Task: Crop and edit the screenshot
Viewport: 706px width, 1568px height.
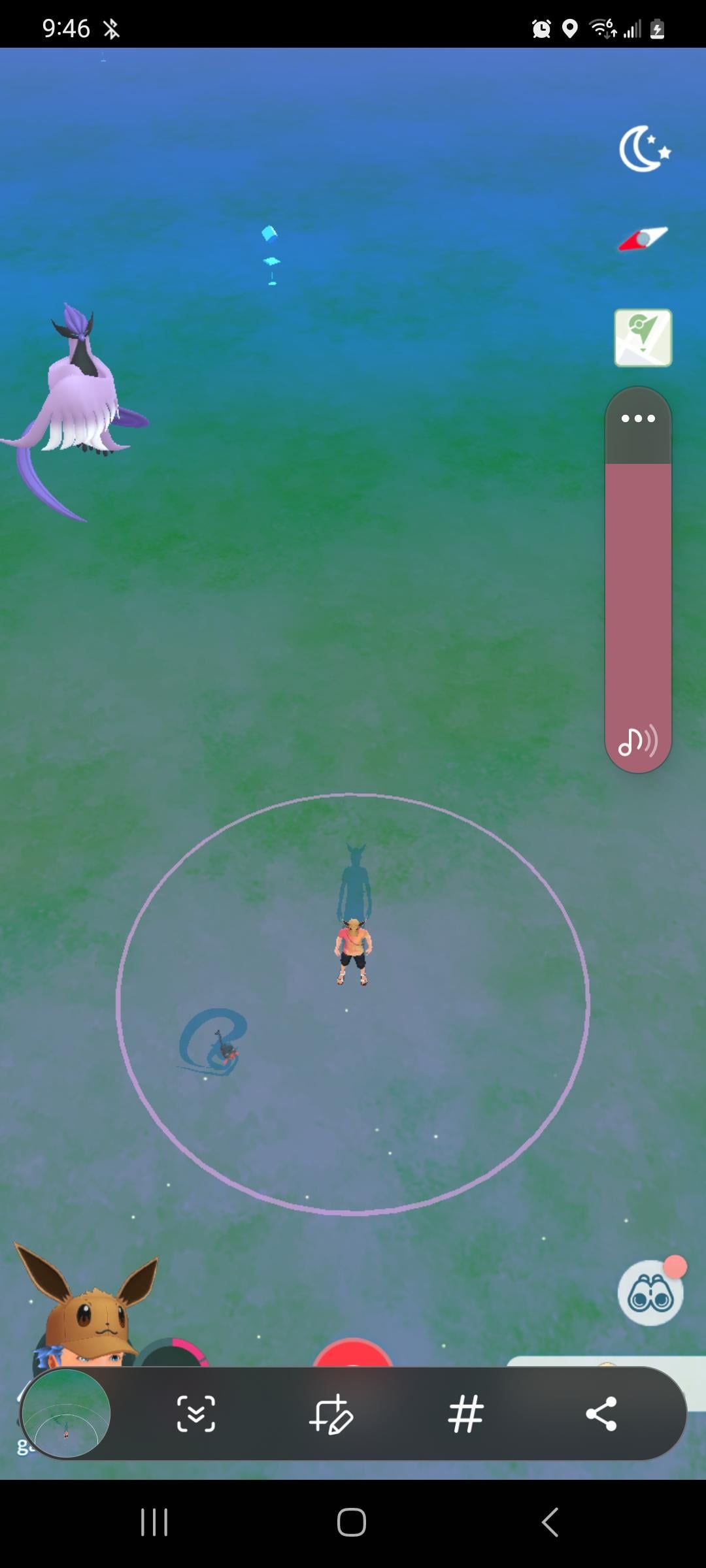Action: [331, 1414]
